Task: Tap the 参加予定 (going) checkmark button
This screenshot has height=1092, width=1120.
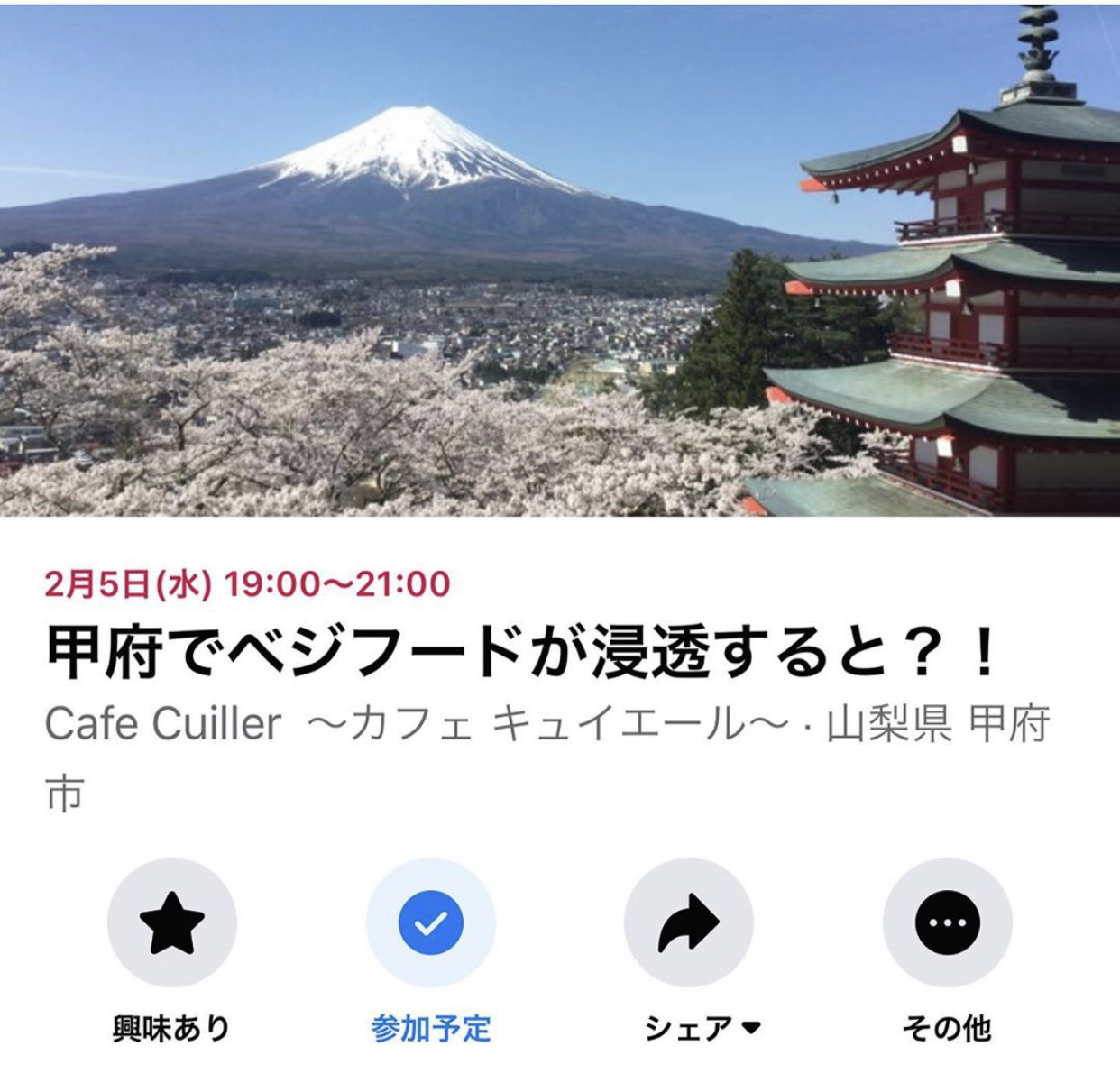Action: tap(430, 922)
